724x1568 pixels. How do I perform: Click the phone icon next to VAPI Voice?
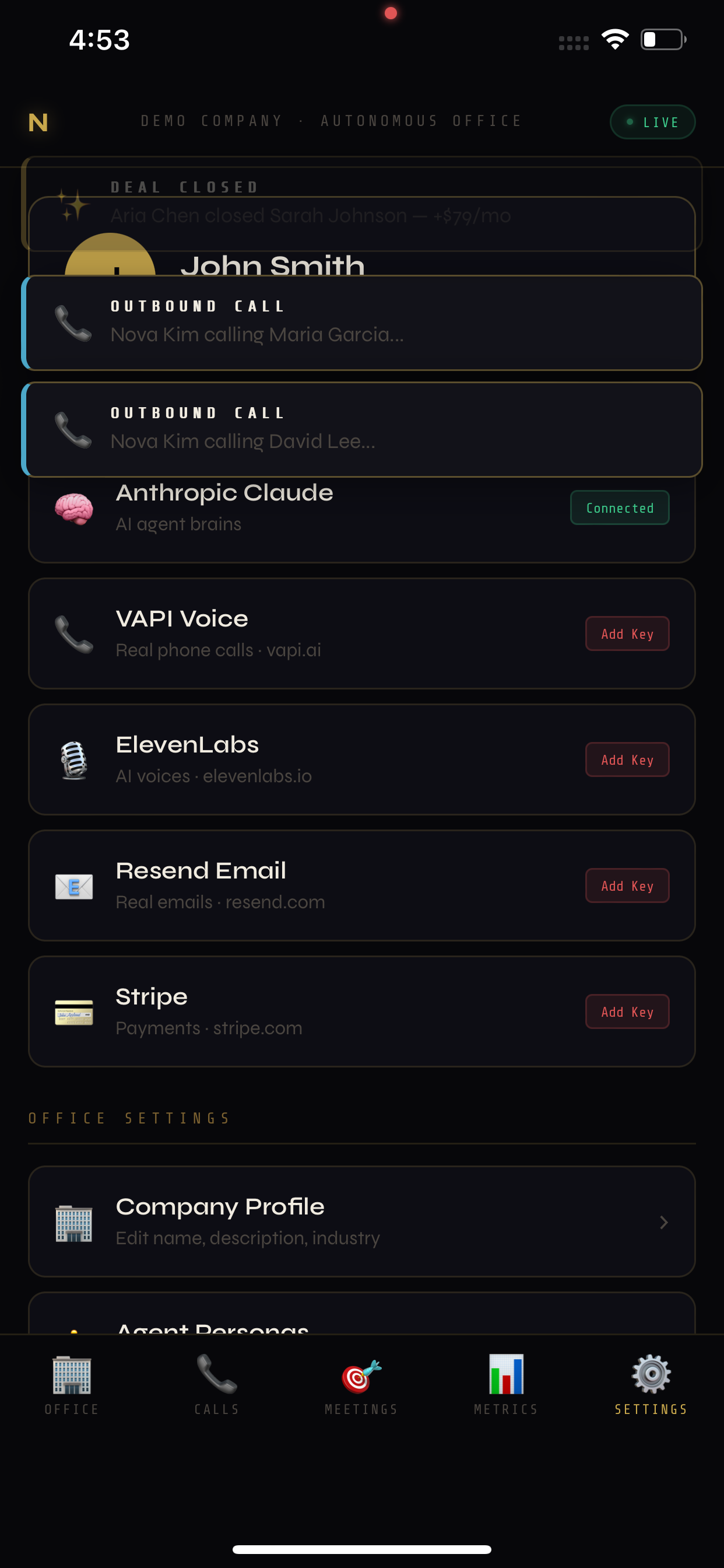73,633
